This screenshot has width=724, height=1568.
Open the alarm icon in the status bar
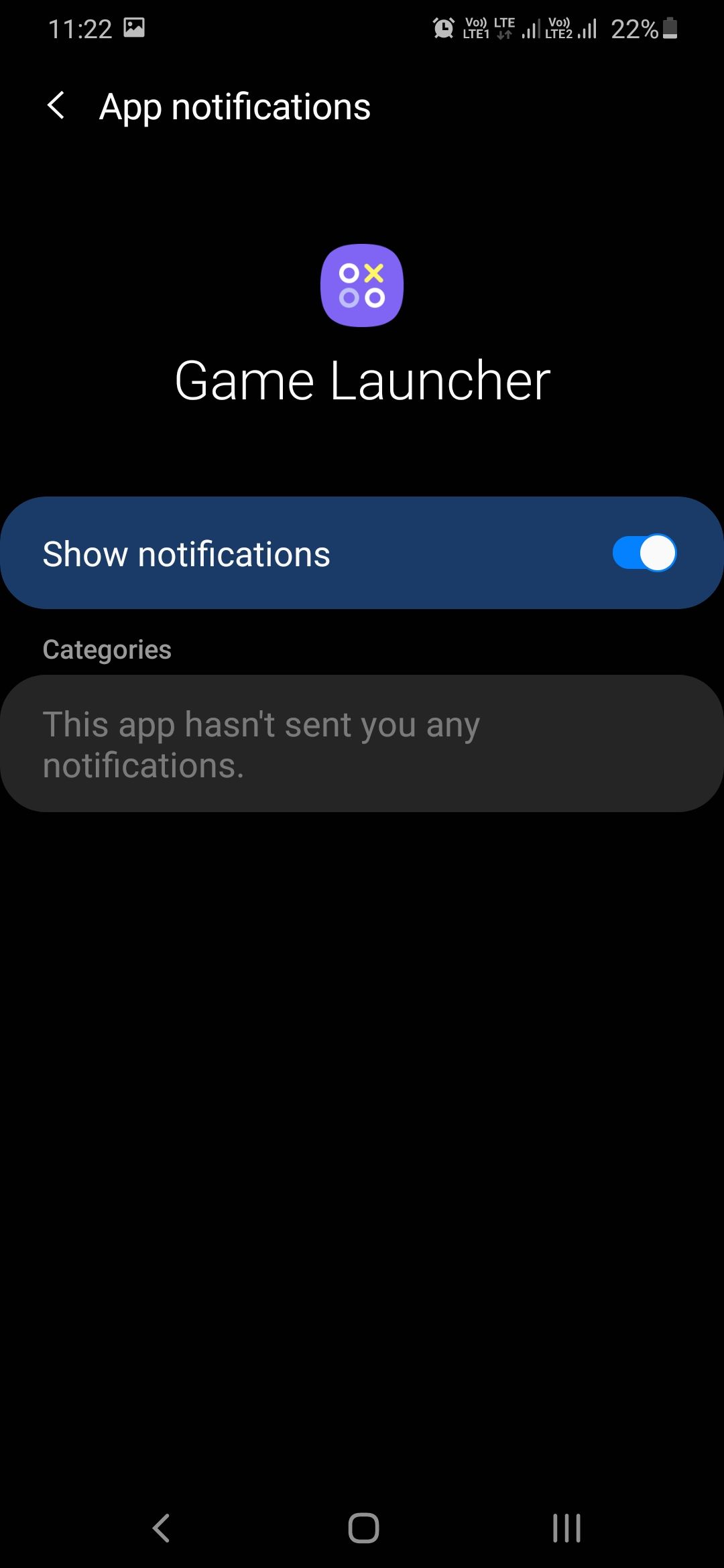tap(442, 27)
